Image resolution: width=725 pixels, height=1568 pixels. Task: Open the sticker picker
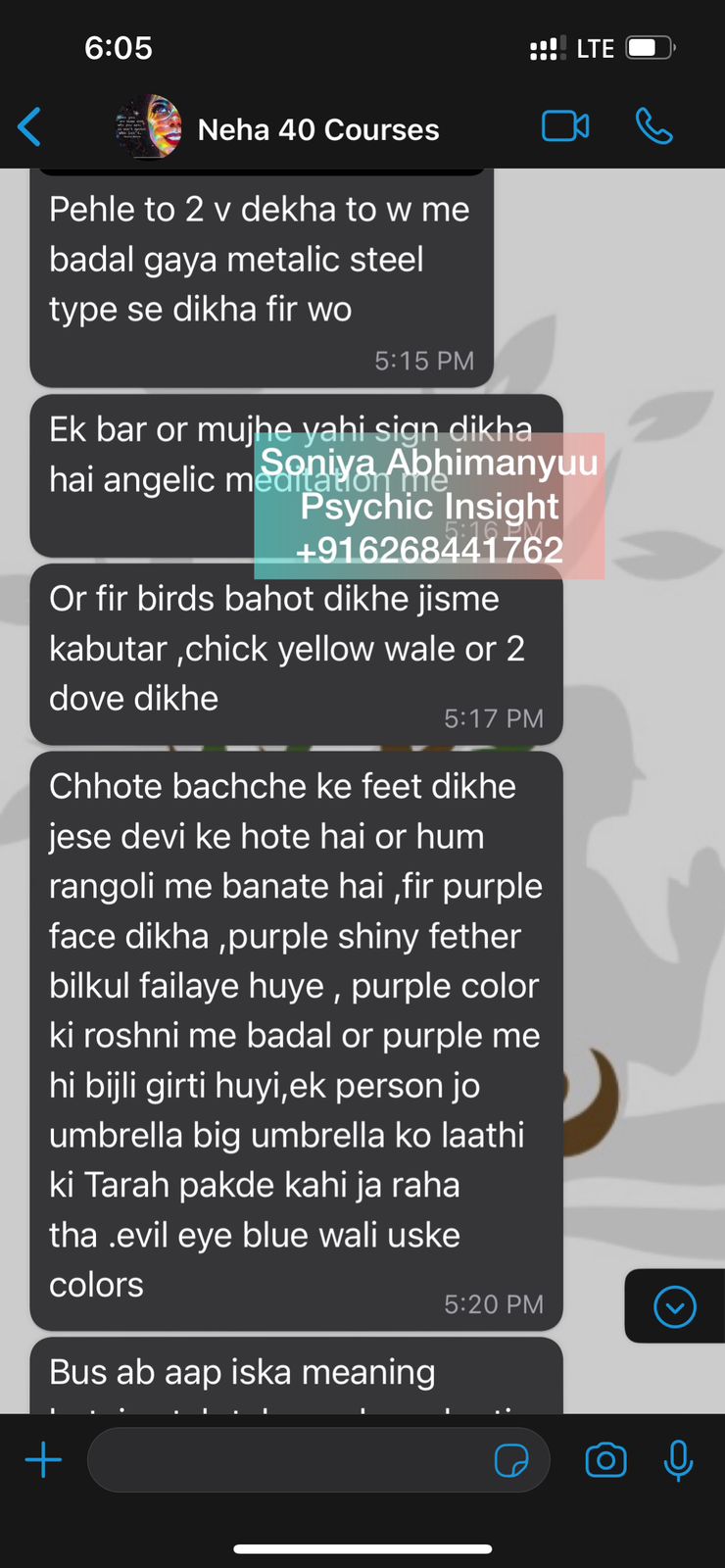(511, 1460)
